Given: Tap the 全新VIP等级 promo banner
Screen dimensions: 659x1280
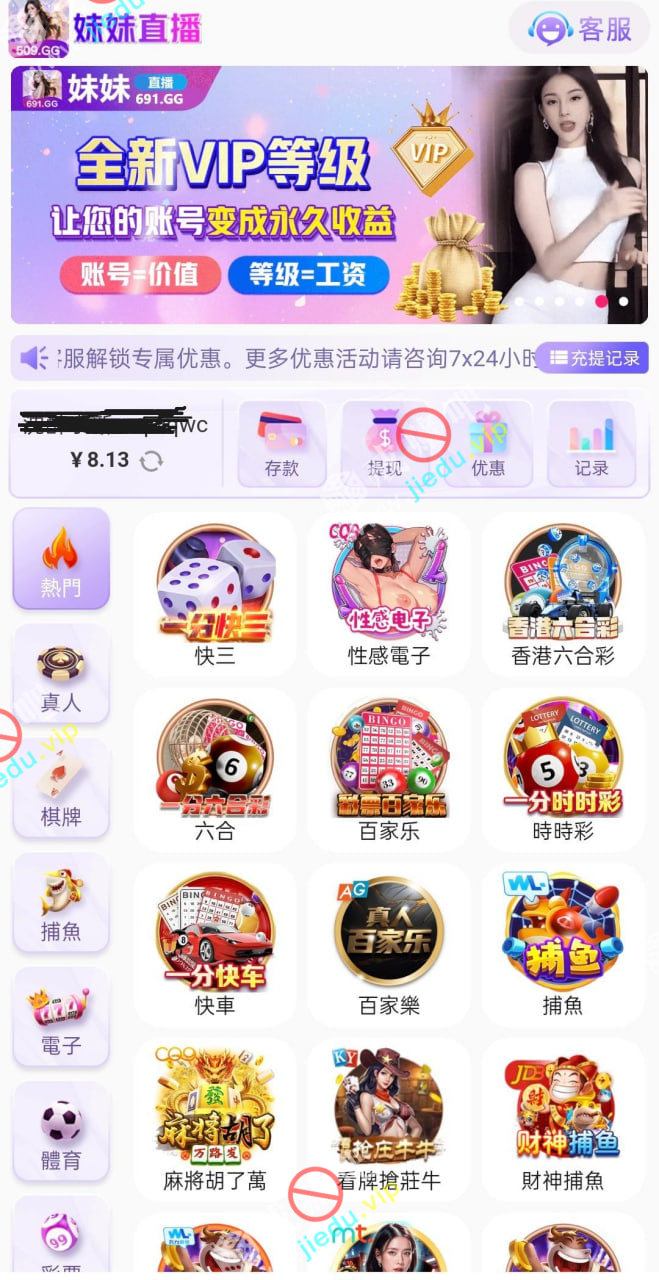Looking at the screenshot, I should click(329, 195).
